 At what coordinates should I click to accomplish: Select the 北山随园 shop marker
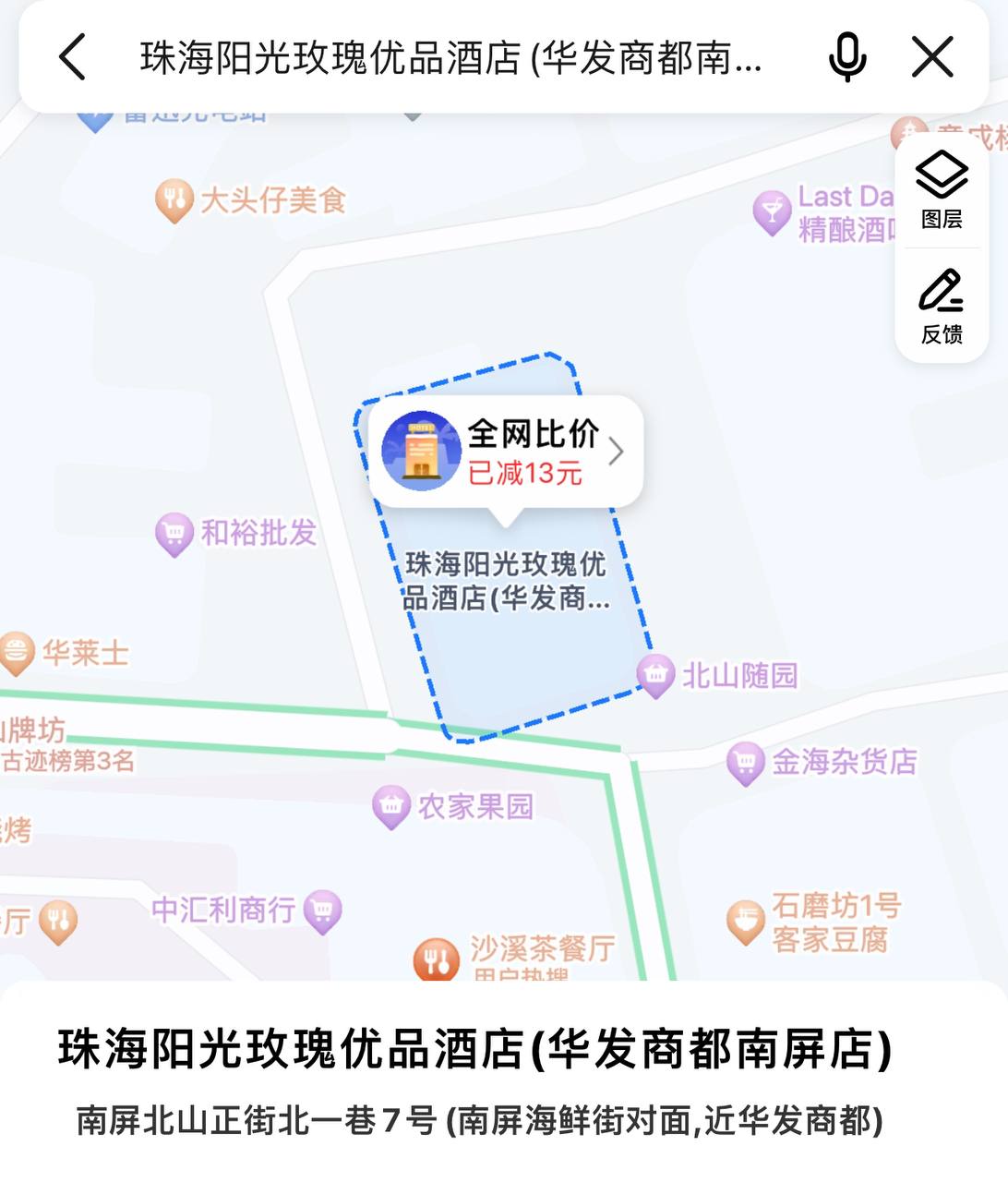(x=657, y=672)
